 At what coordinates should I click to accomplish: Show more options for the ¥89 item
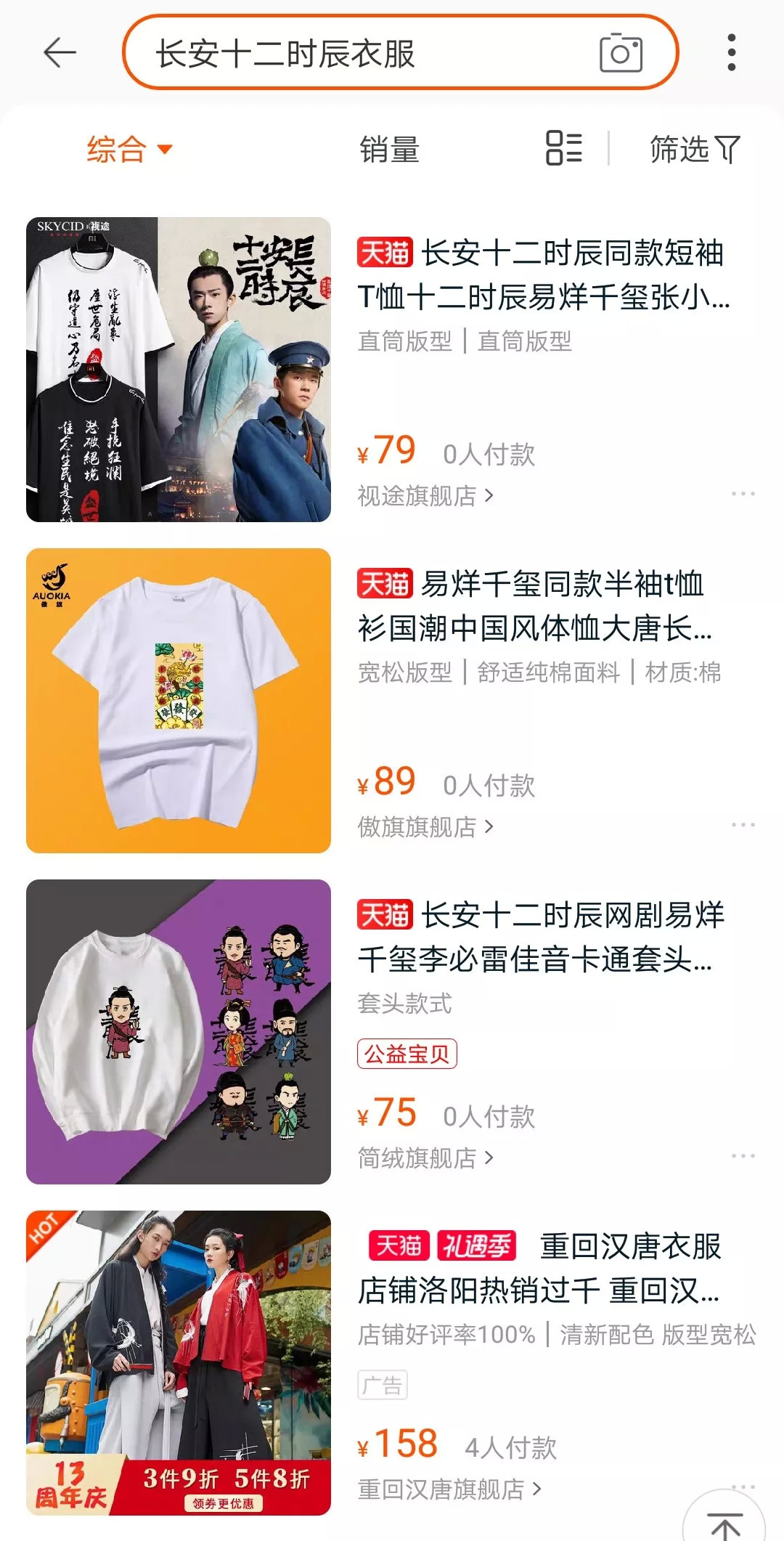tap(743, 825)
